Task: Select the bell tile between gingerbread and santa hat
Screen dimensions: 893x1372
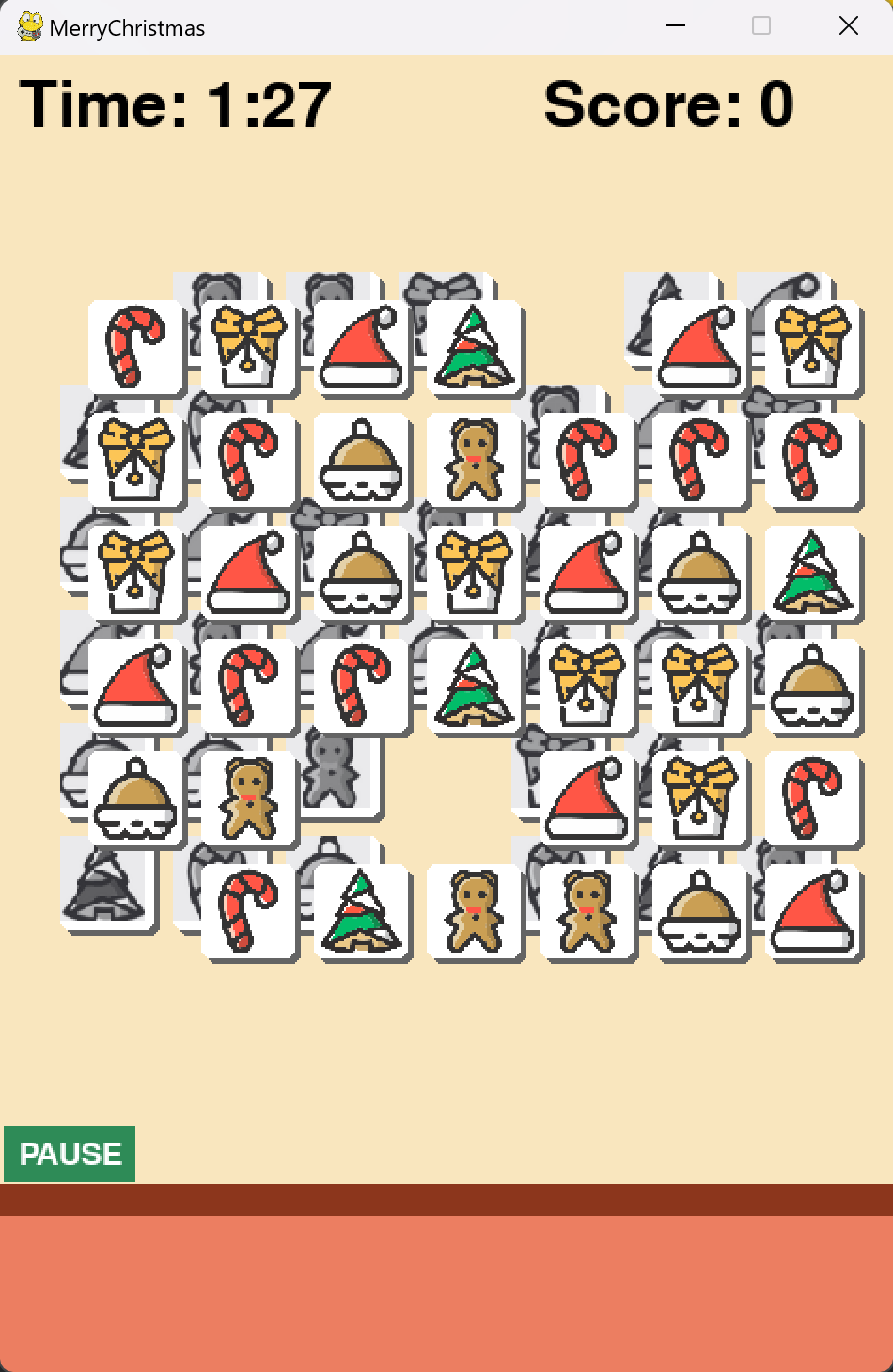Action: coord(700,911)
